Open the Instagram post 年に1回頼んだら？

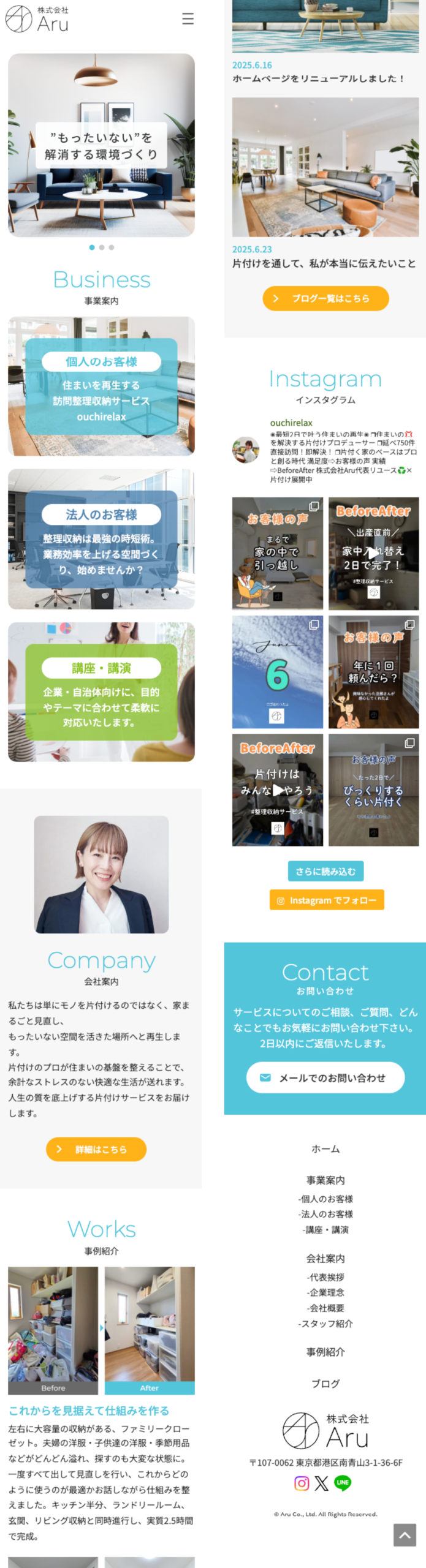[x=373, y=672]
